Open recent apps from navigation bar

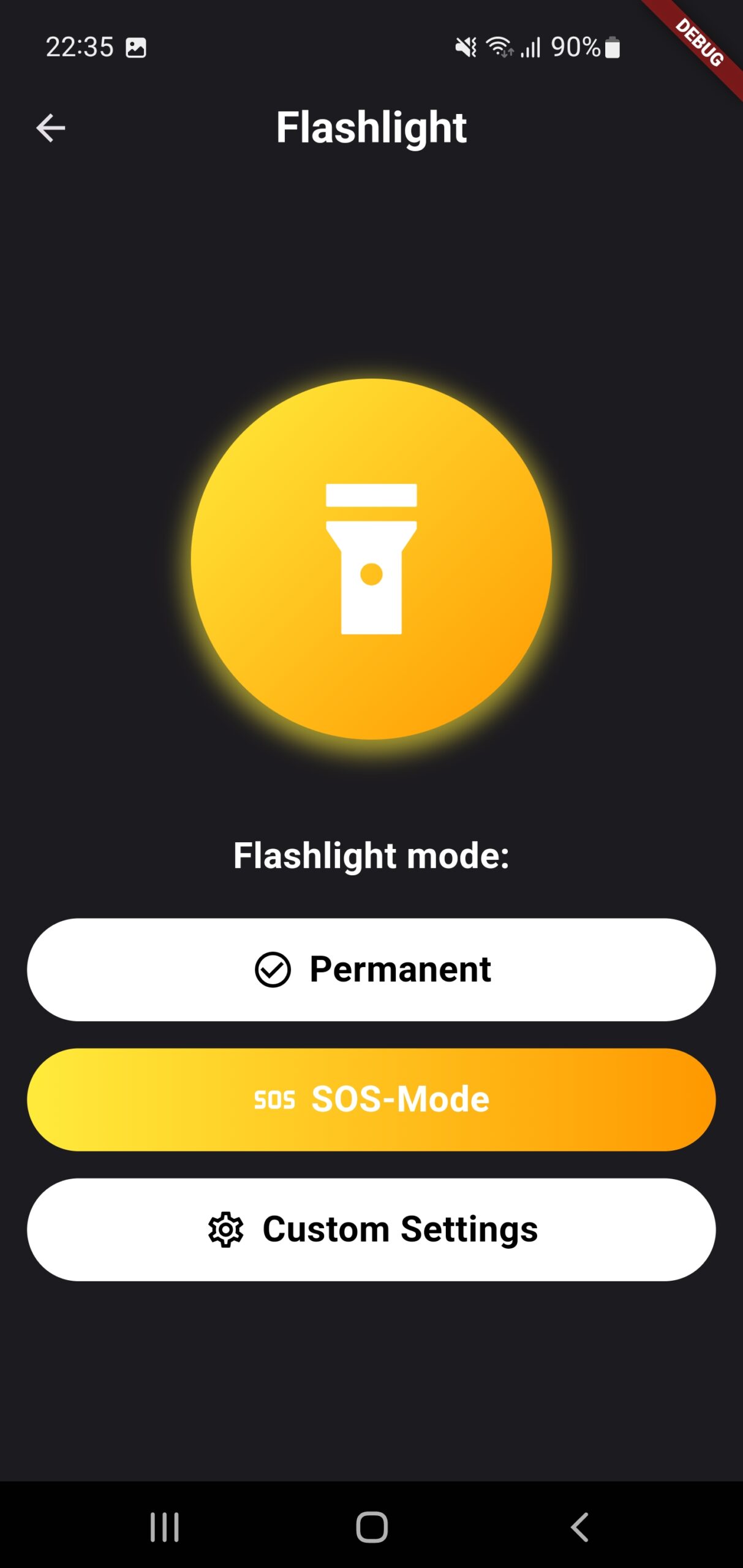pyautogui.click(x=165, y=1527)
